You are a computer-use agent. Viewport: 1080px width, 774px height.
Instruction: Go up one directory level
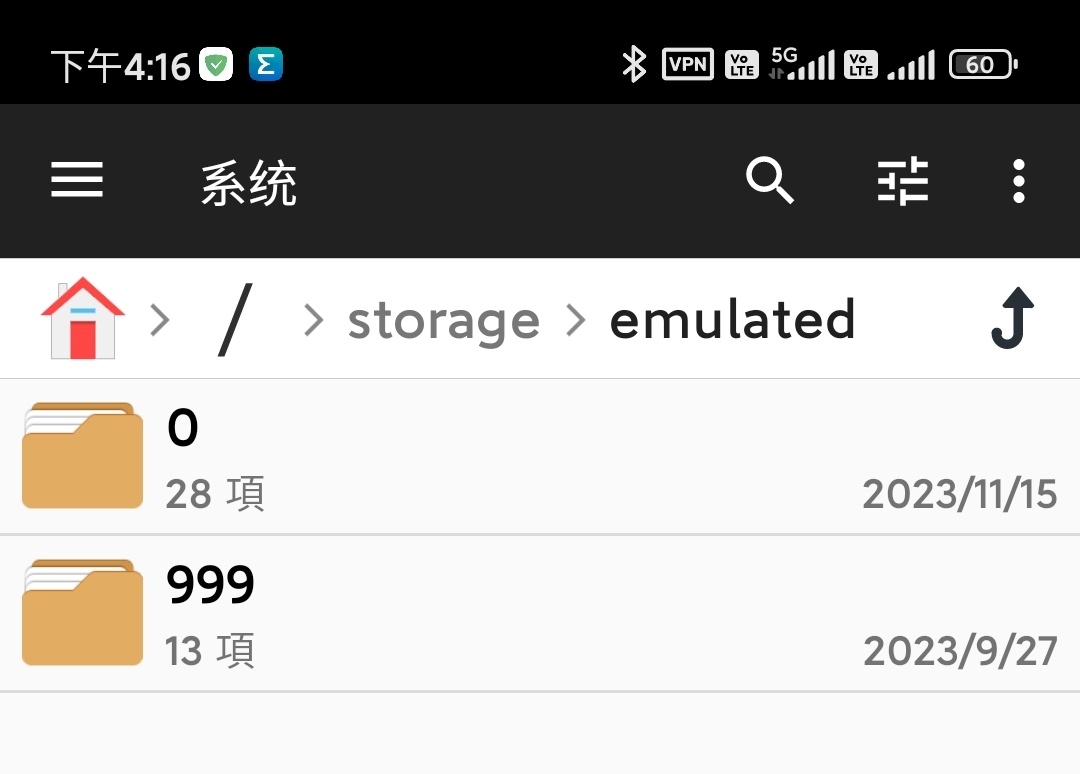tap(1012, 319)
